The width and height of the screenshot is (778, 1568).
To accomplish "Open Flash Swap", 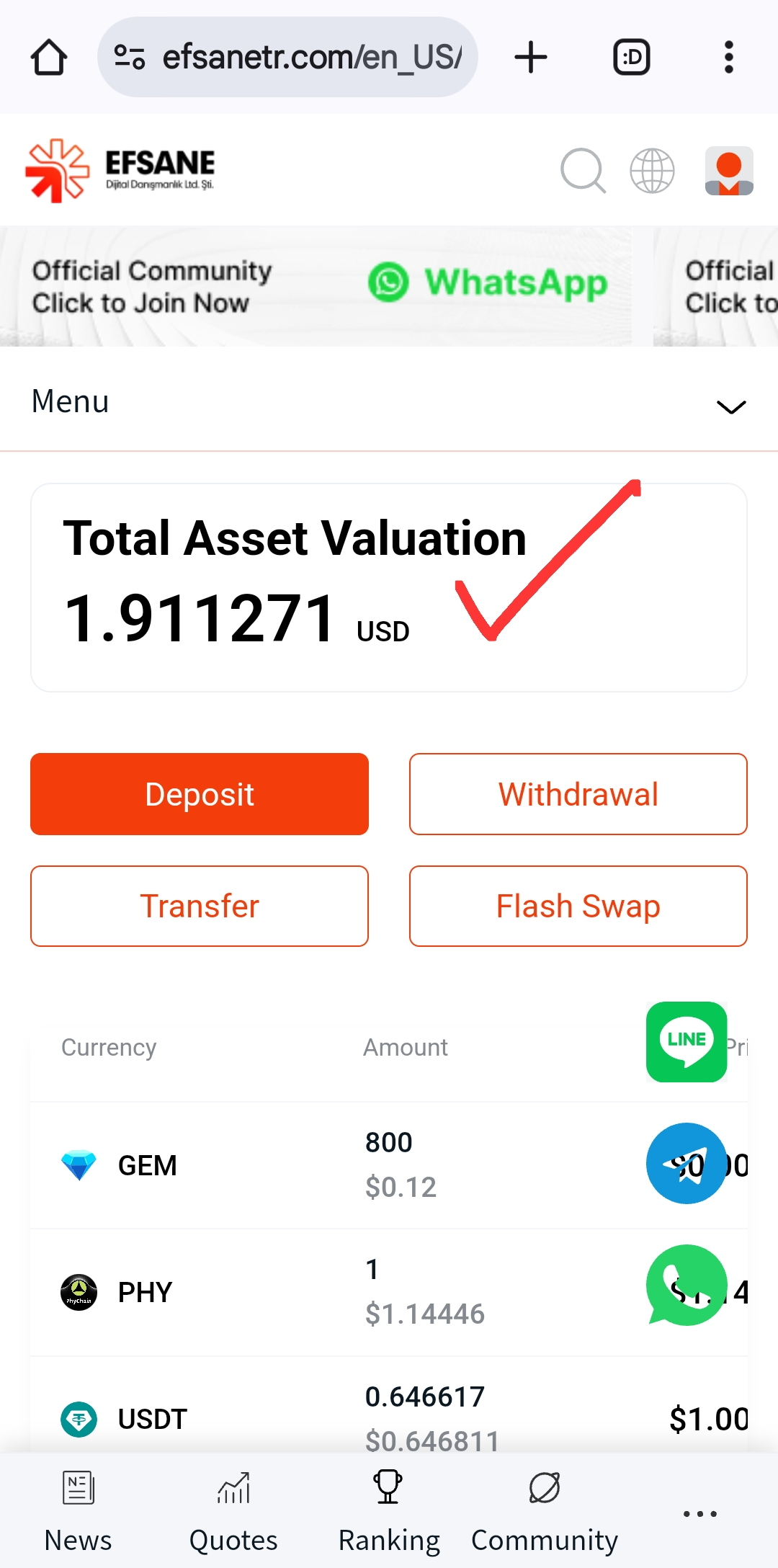I will (x=578, y=906).
